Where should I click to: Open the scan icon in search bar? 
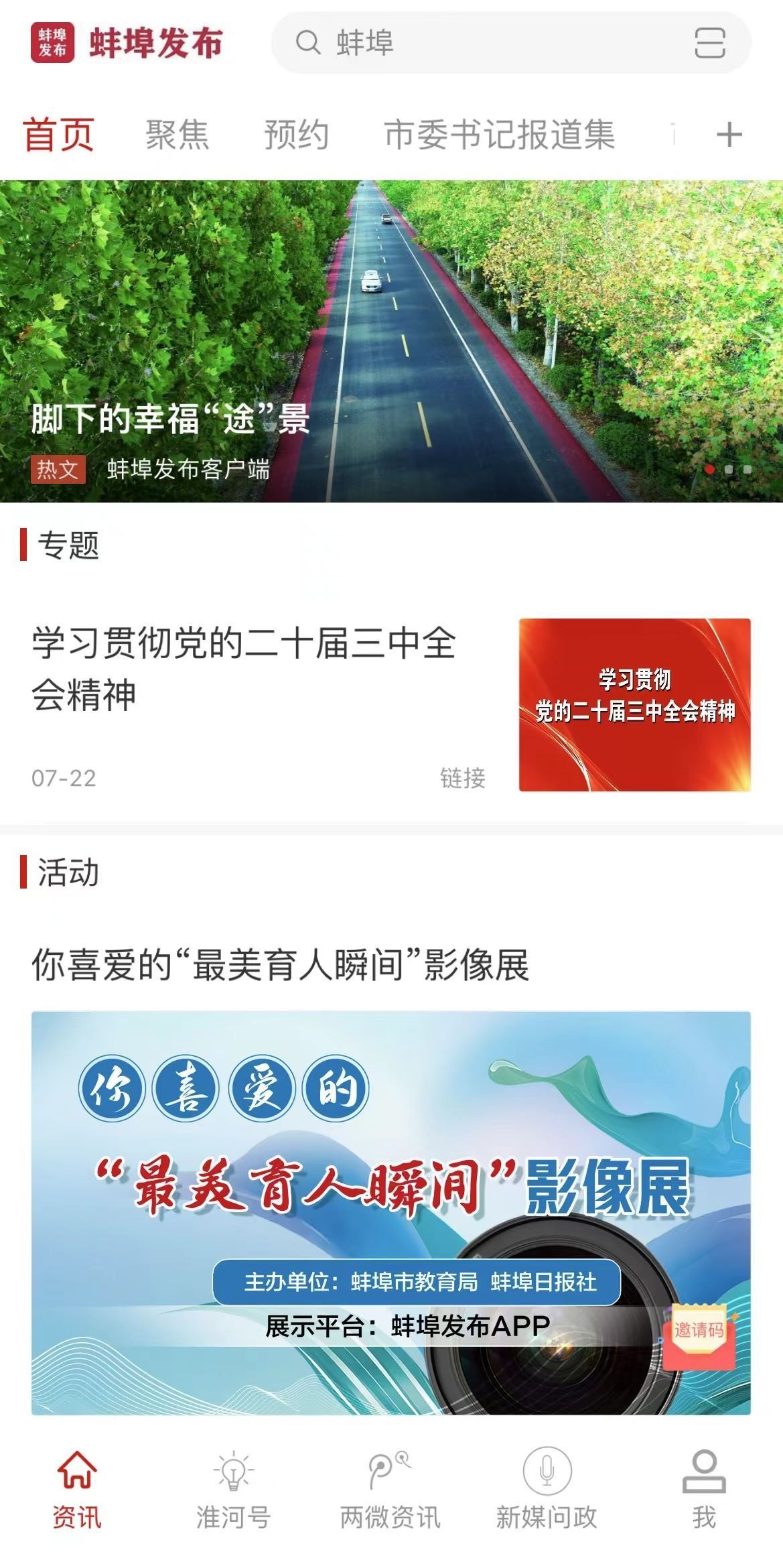pos(709,43)
